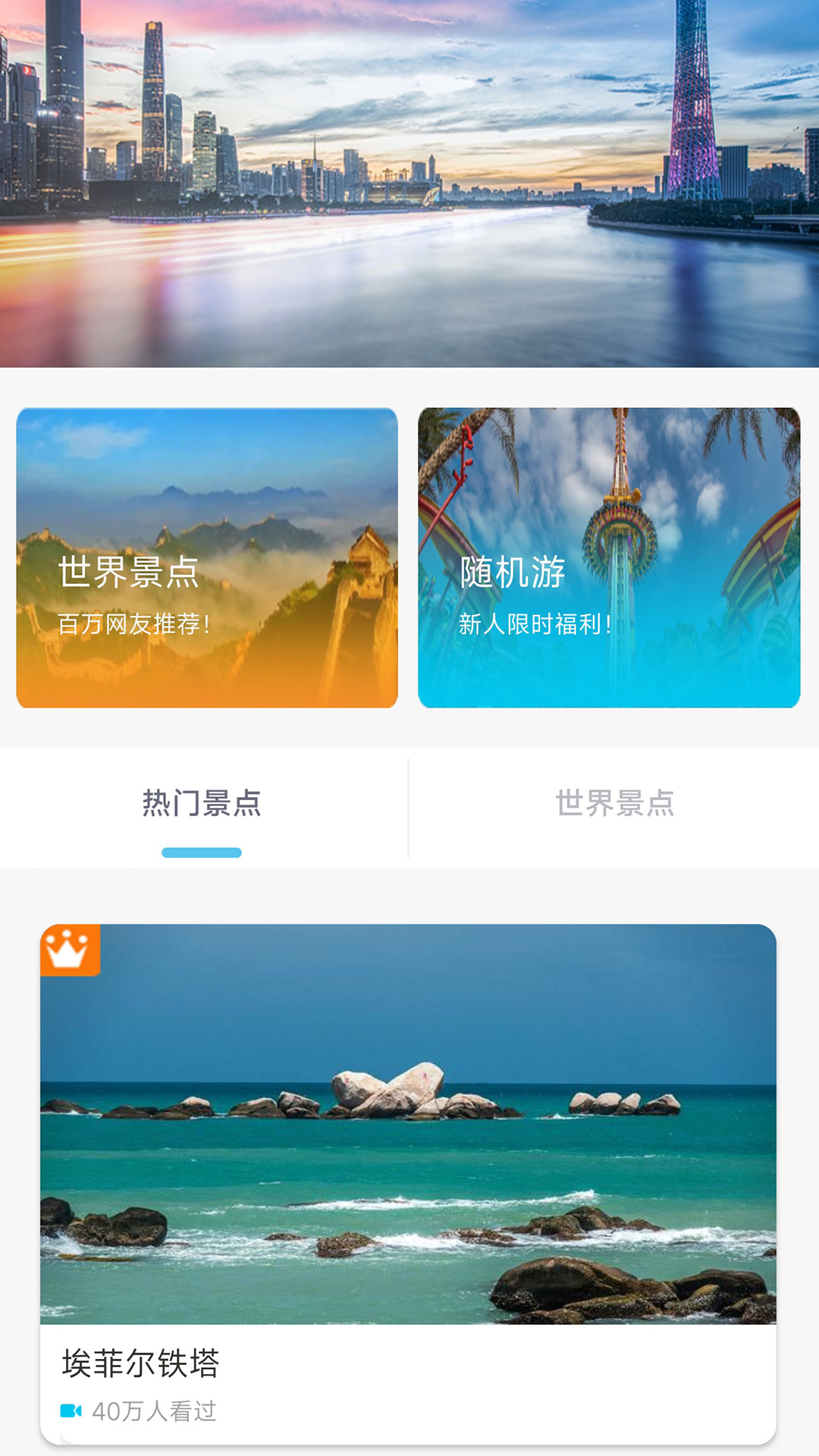Open the 随机游 promotional card with tower image
819x1456 pixels.
point(610,557)
